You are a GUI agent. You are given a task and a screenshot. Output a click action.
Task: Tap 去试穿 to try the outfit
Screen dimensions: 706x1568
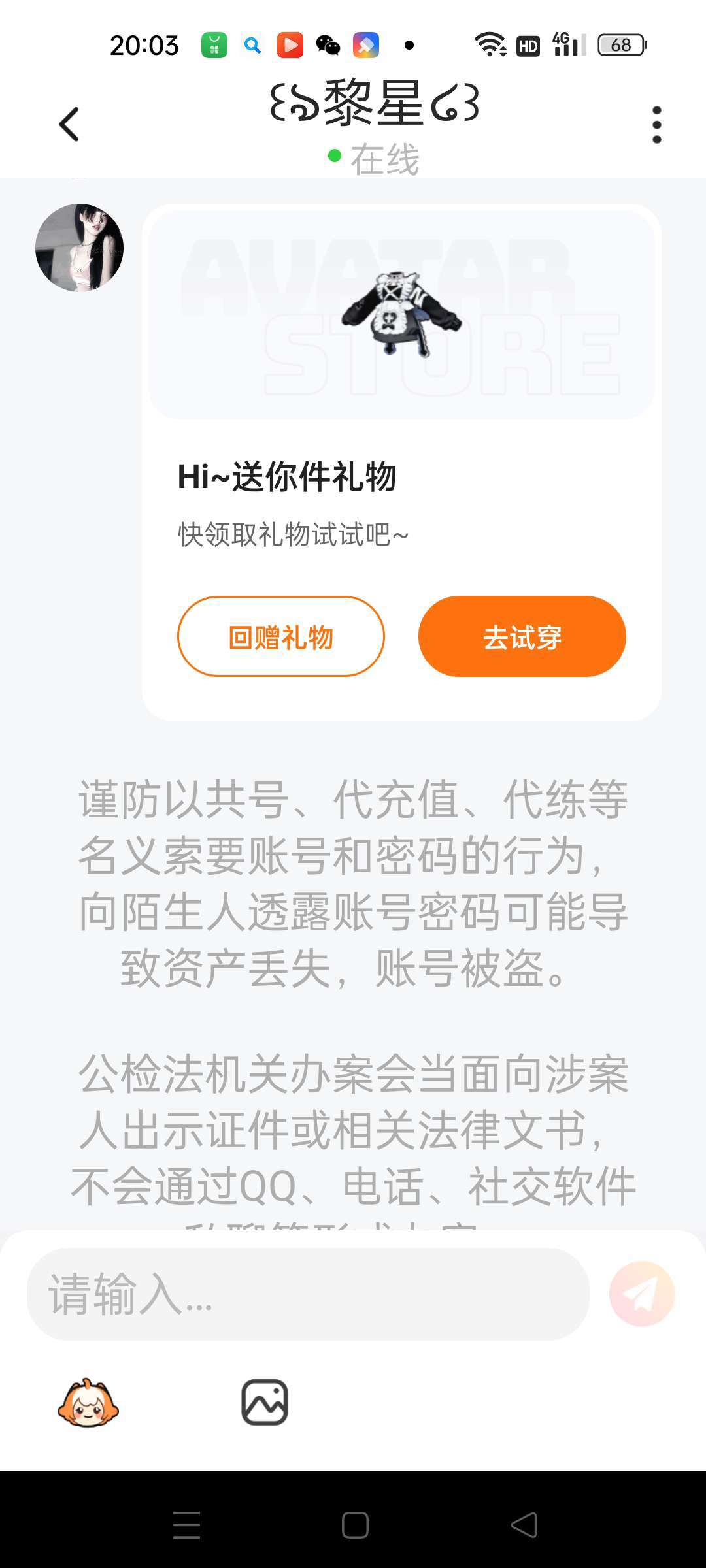[522, 636]
